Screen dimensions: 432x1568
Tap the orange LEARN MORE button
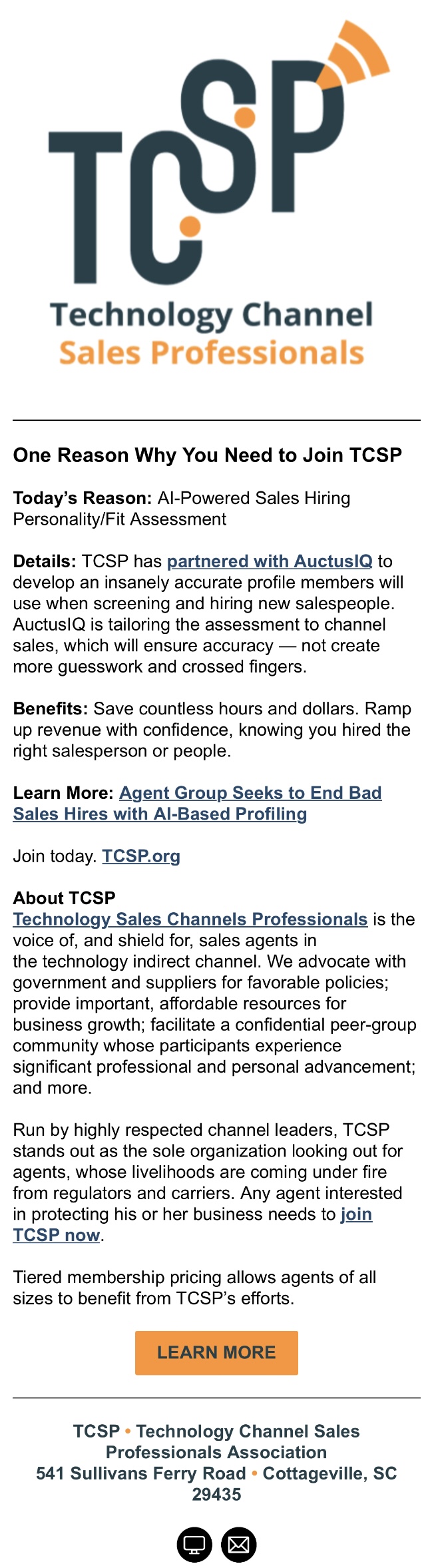(x=216, y=1352)
